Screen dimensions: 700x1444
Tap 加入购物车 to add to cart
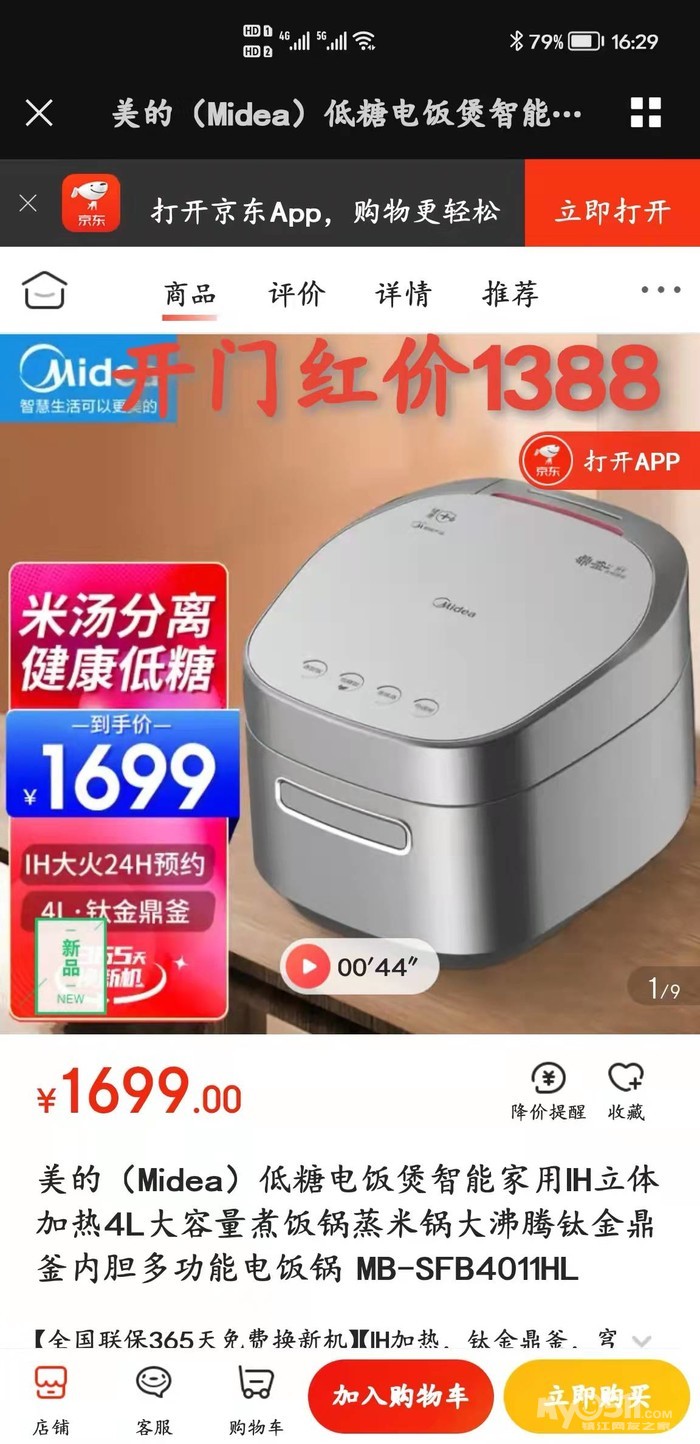400,1396
